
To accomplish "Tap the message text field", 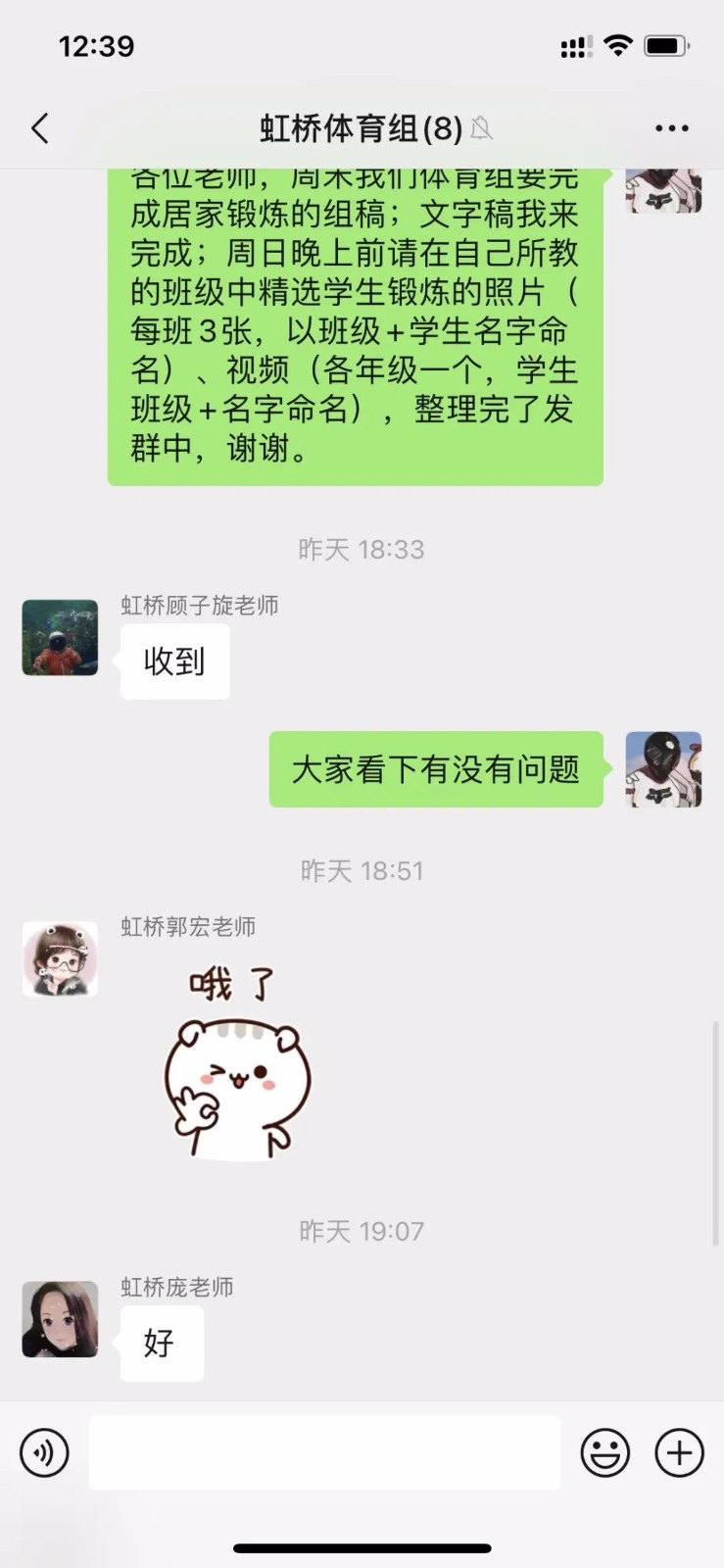I will [324, 1452].
